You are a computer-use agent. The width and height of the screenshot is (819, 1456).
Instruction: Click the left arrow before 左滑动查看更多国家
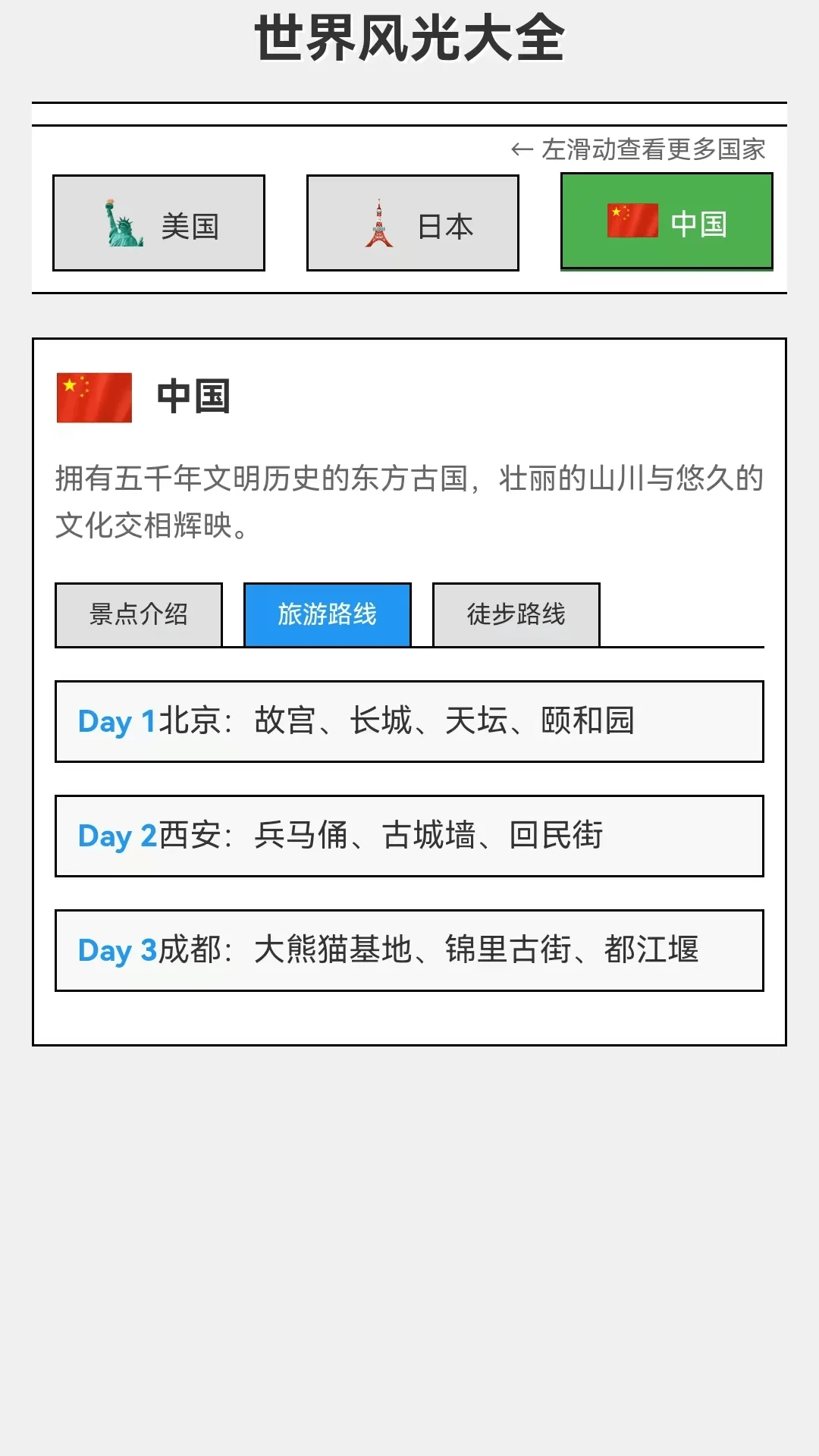point(522,150)
